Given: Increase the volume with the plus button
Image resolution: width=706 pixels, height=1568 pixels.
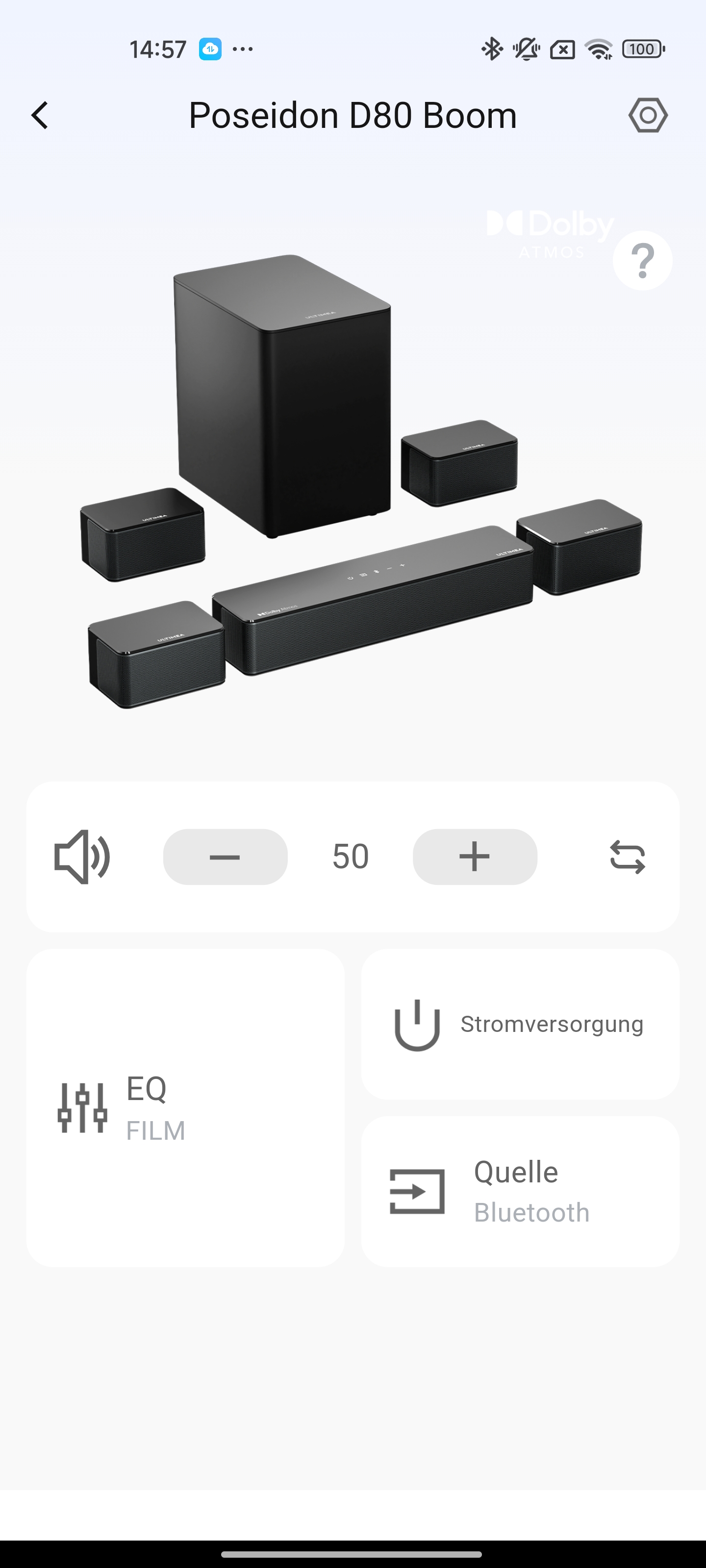Looking at the screenshot, I should point(475,857).
